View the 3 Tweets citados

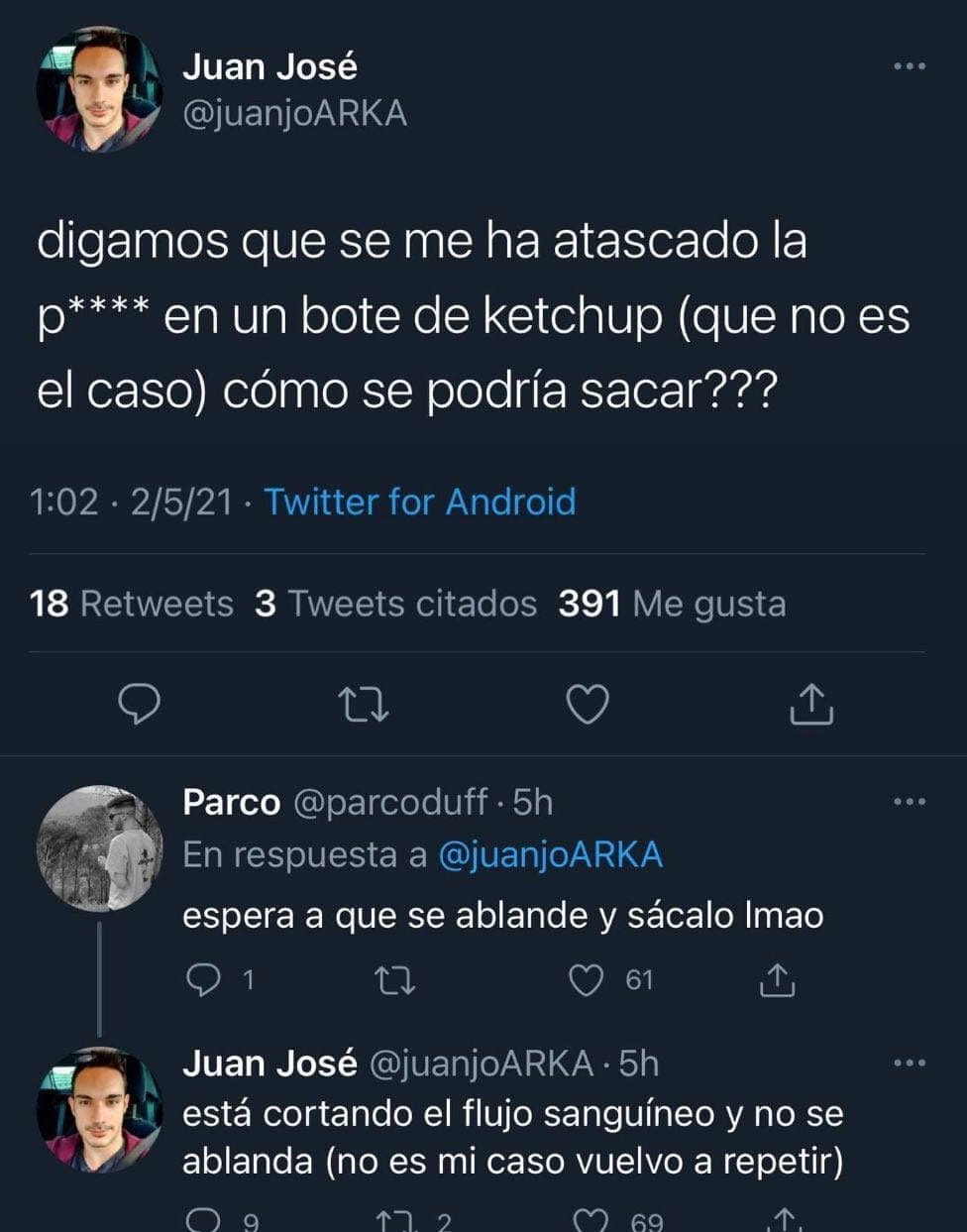(394, 603)
